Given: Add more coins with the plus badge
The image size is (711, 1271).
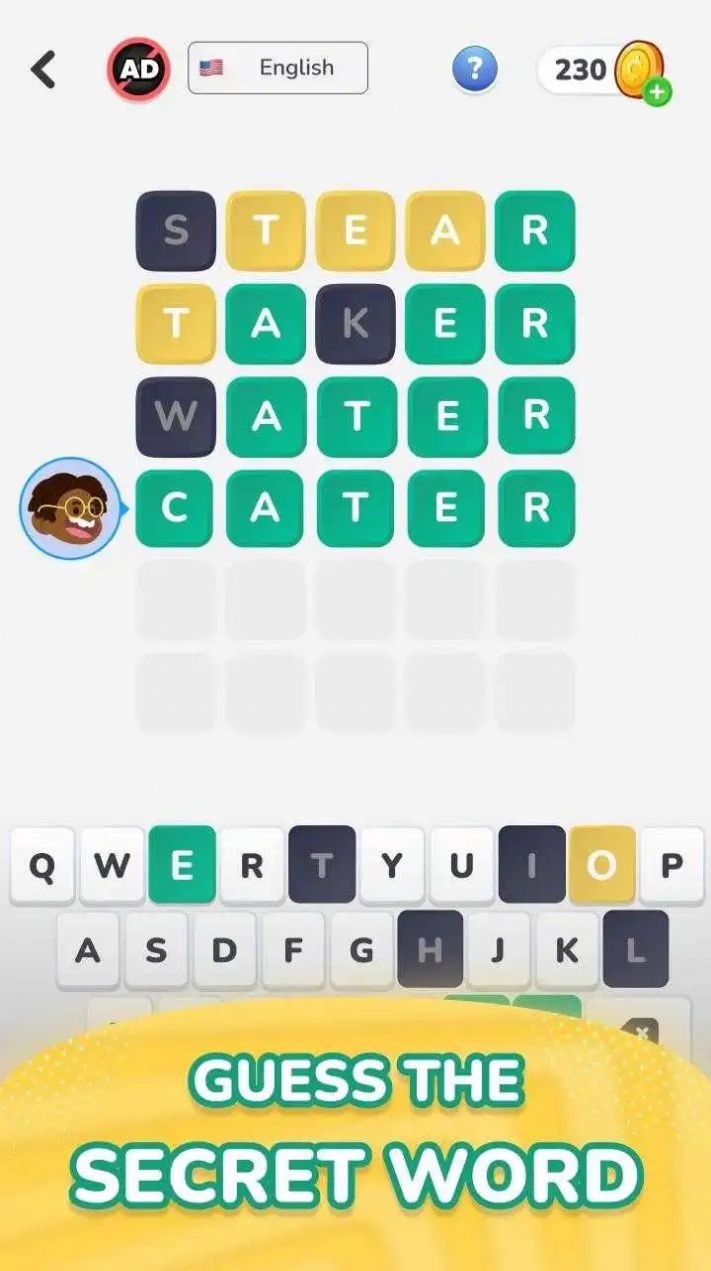Looking at the screenshot, I should coord(658,93).
